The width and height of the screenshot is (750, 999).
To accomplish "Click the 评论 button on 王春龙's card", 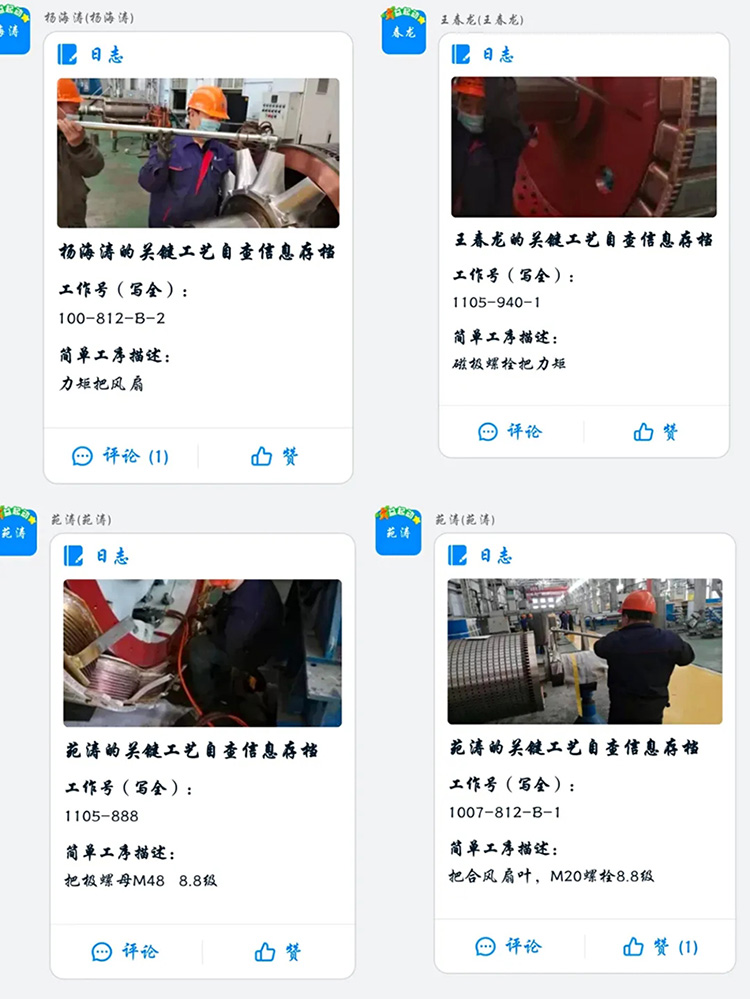I will (510, 432).
